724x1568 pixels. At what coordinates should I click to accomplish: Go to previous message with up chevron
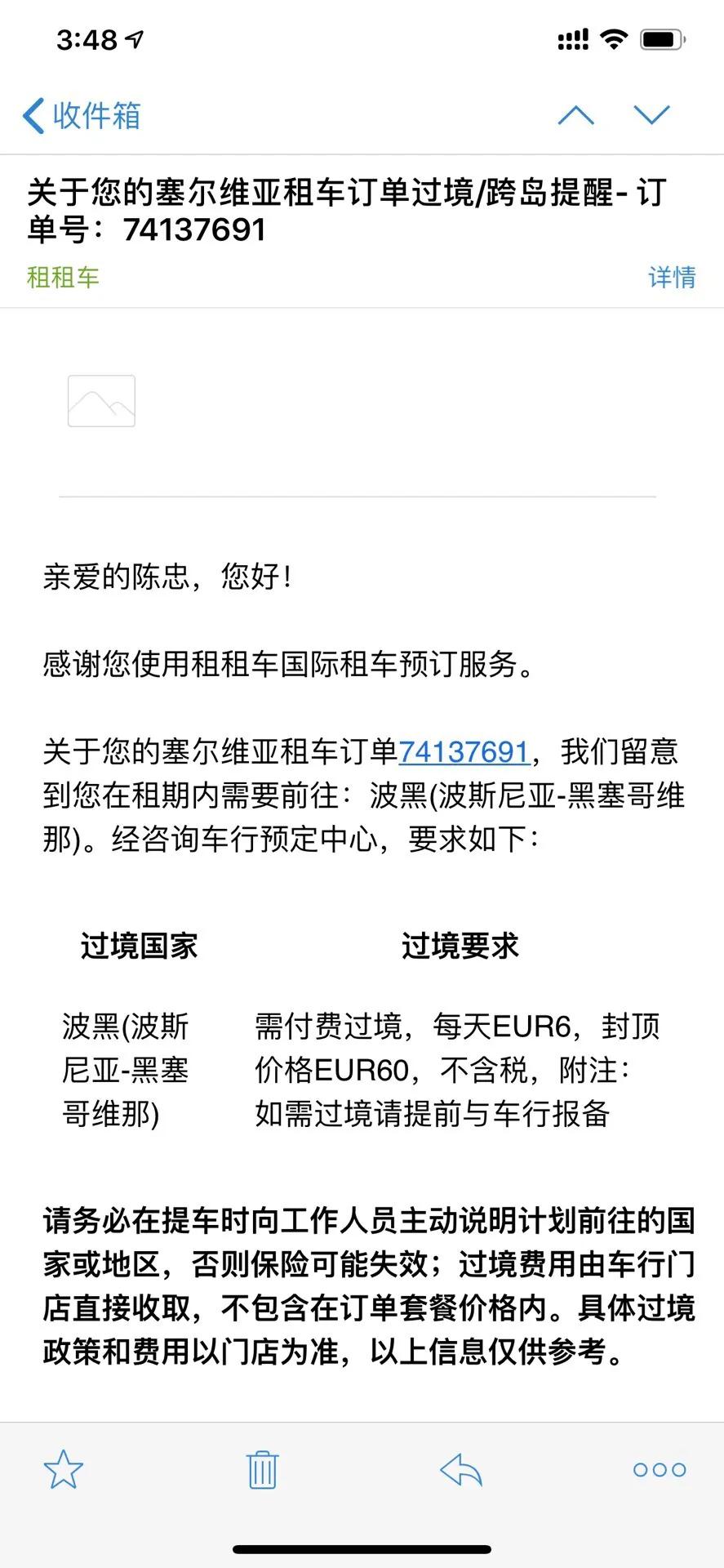coord(577,115)
